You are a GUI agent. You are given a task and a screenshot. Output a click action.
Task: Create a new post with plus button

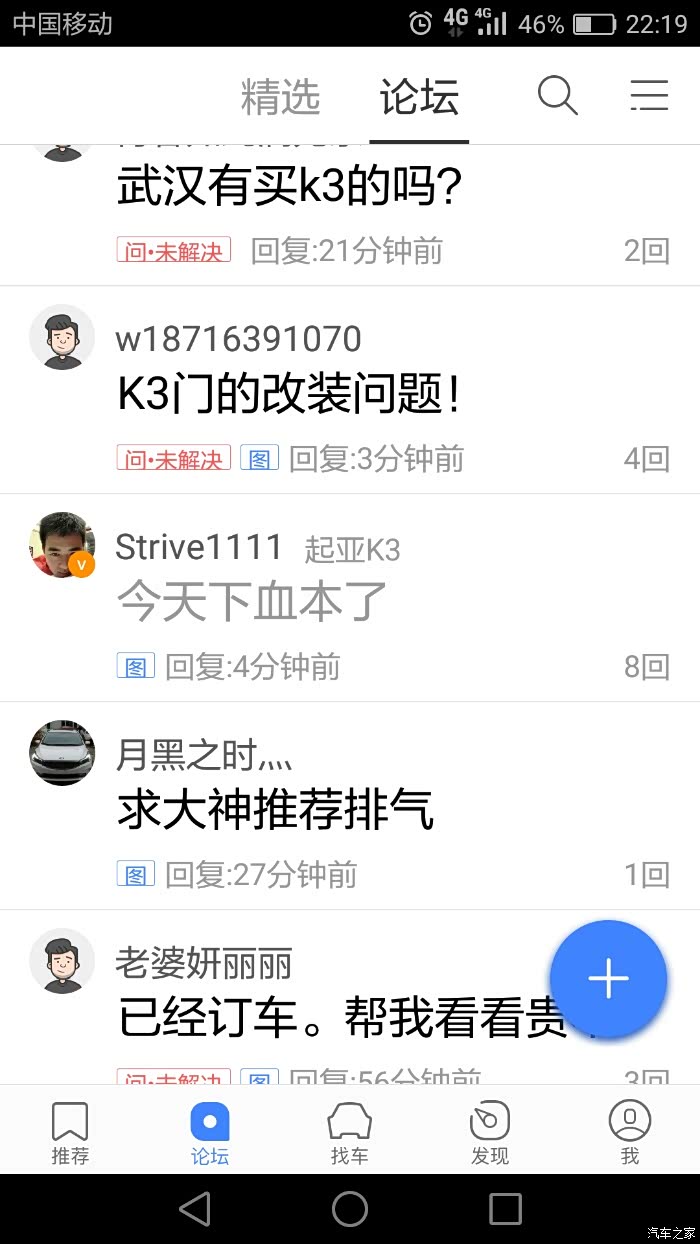click(x=608, y=978)
